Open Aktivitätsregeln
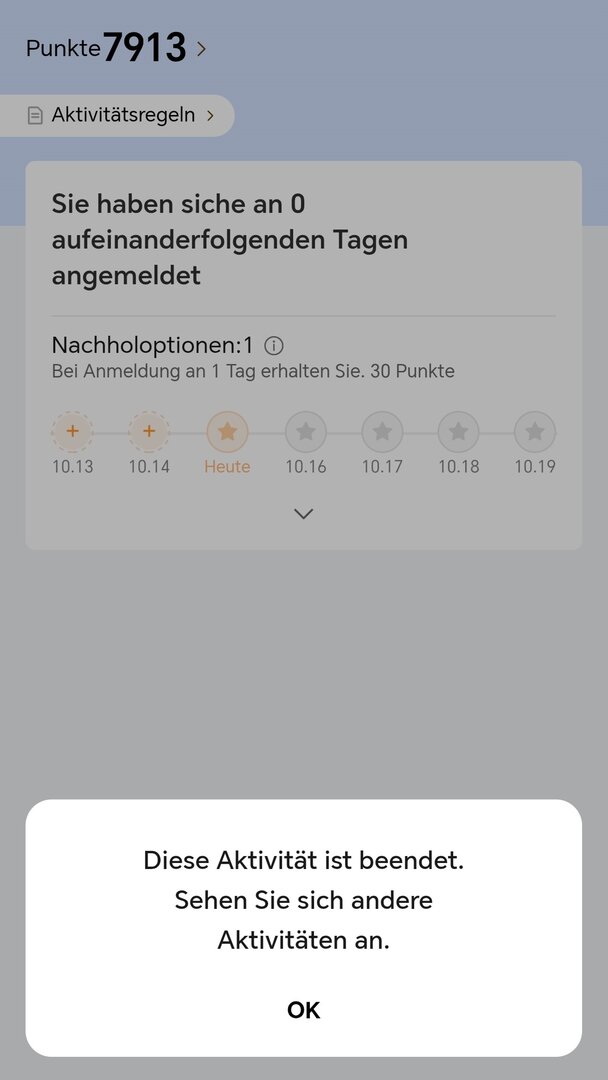608x1080 pixels. [x=118, y=116]
